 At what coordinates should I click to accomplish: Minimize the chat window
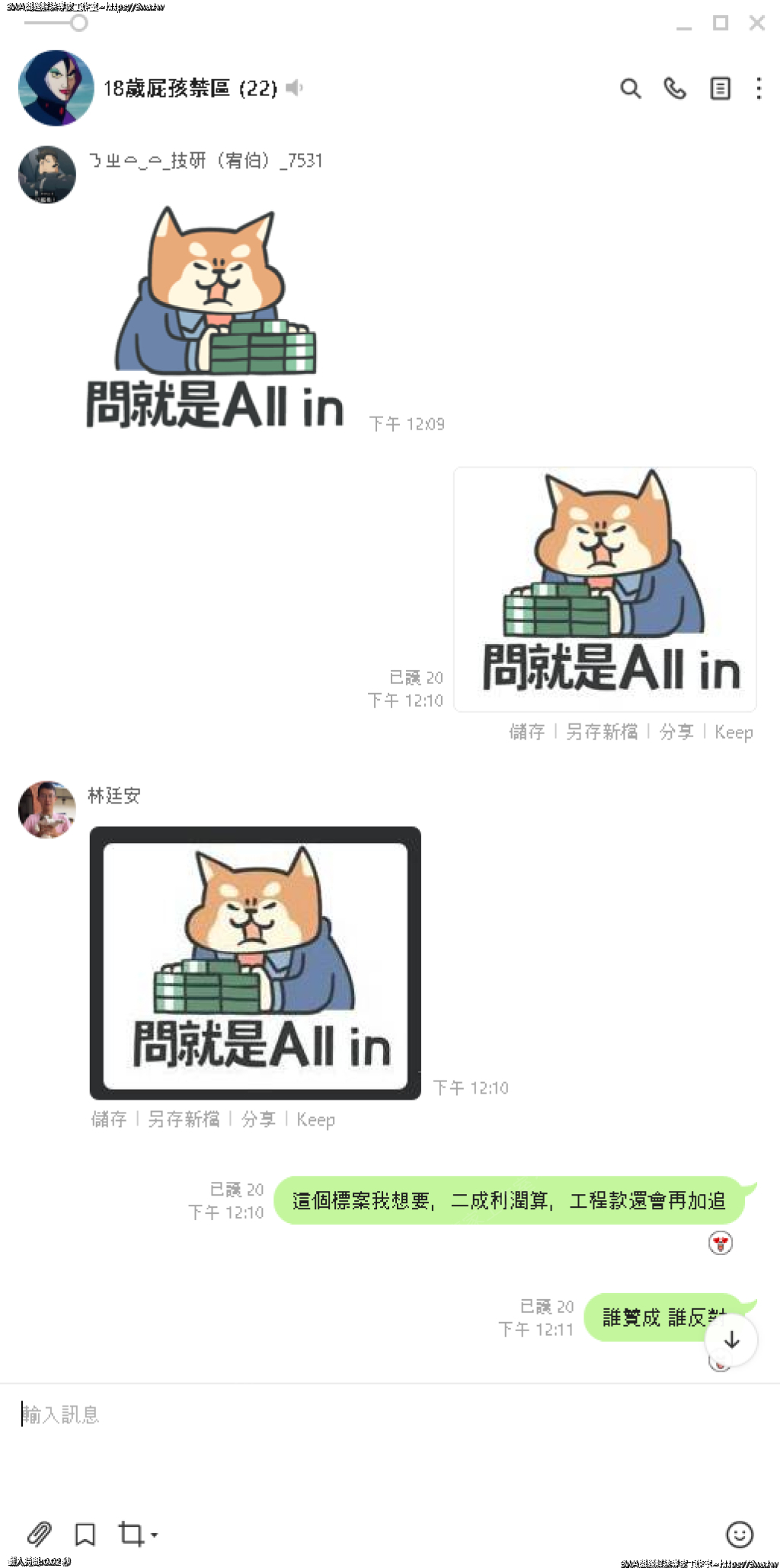point(684,24)
